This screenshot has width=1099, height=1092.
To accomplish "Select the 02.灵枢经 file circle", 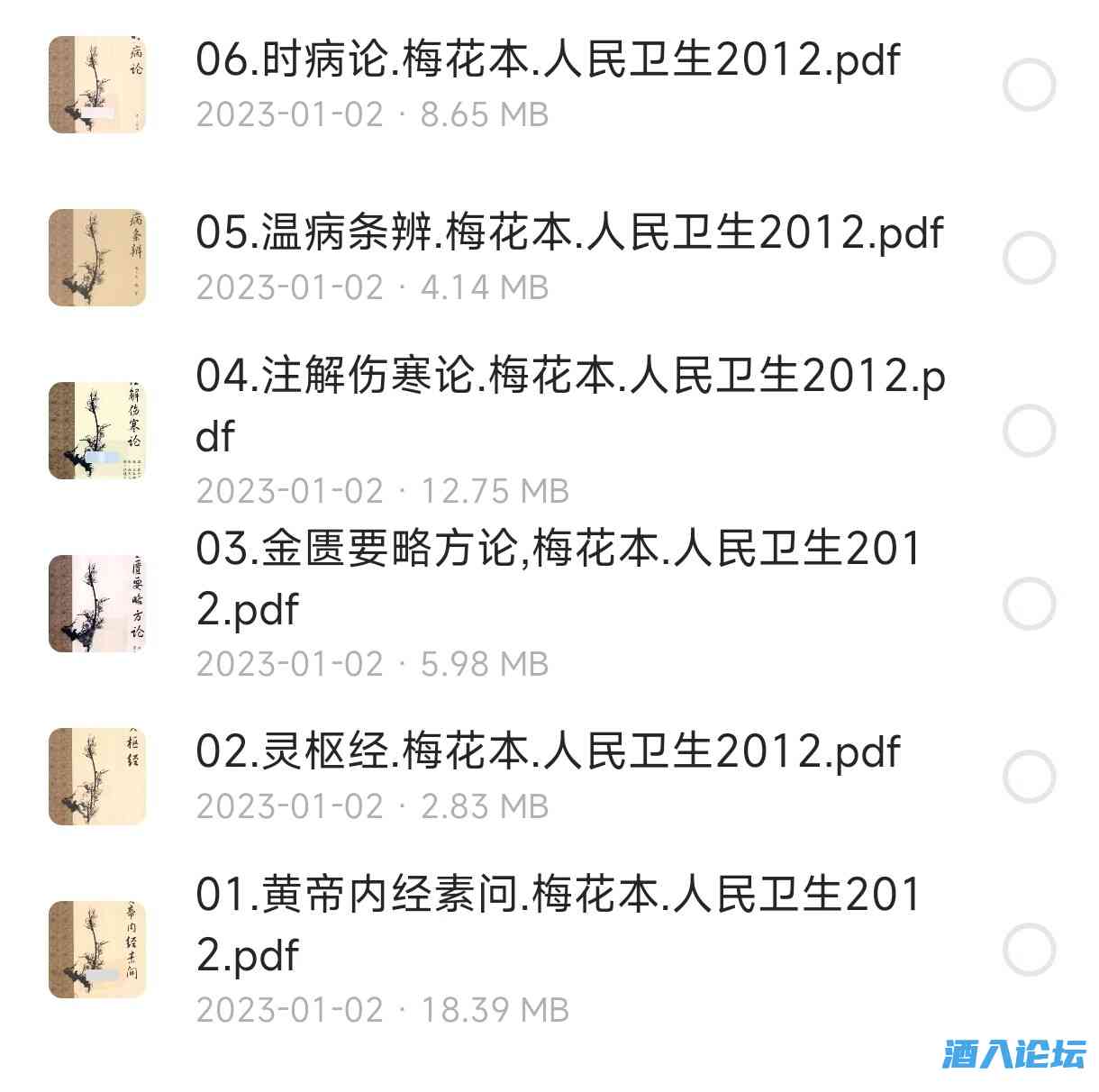I will [x=1029, y=777].
